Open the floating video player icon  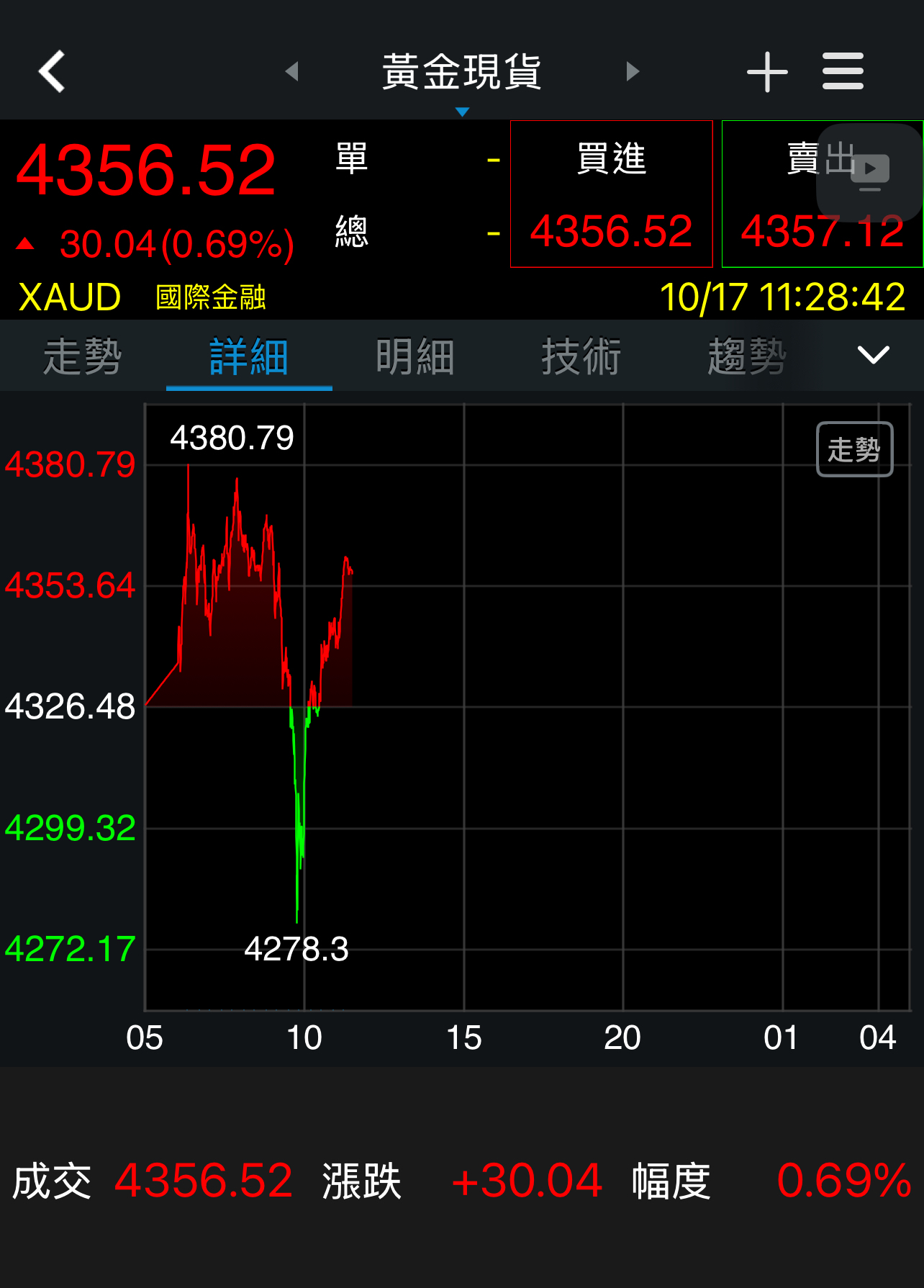tap(870, 172)
